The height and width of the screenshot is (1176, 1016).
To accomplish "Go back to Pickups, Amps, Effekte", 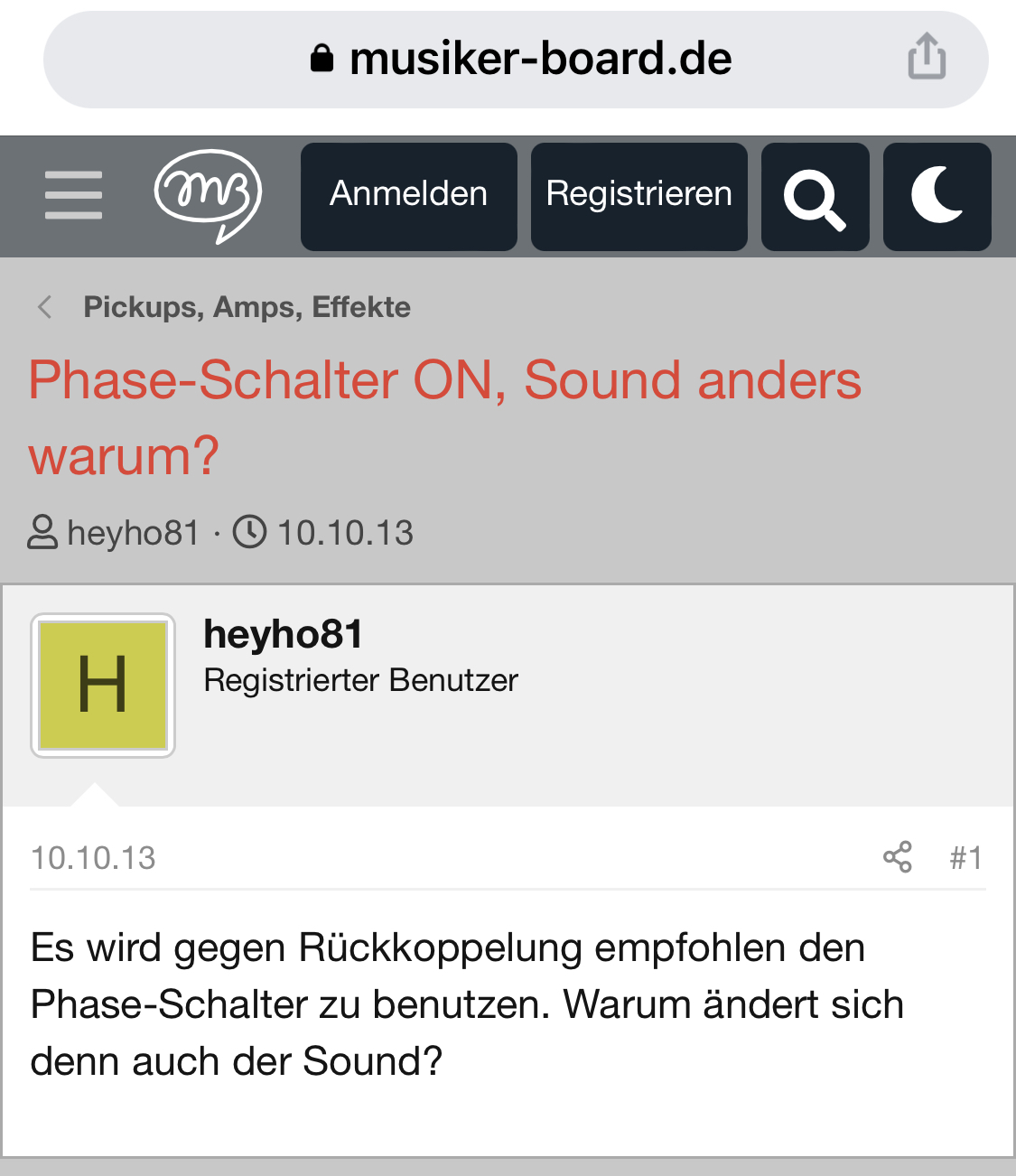I will (246, 307).
